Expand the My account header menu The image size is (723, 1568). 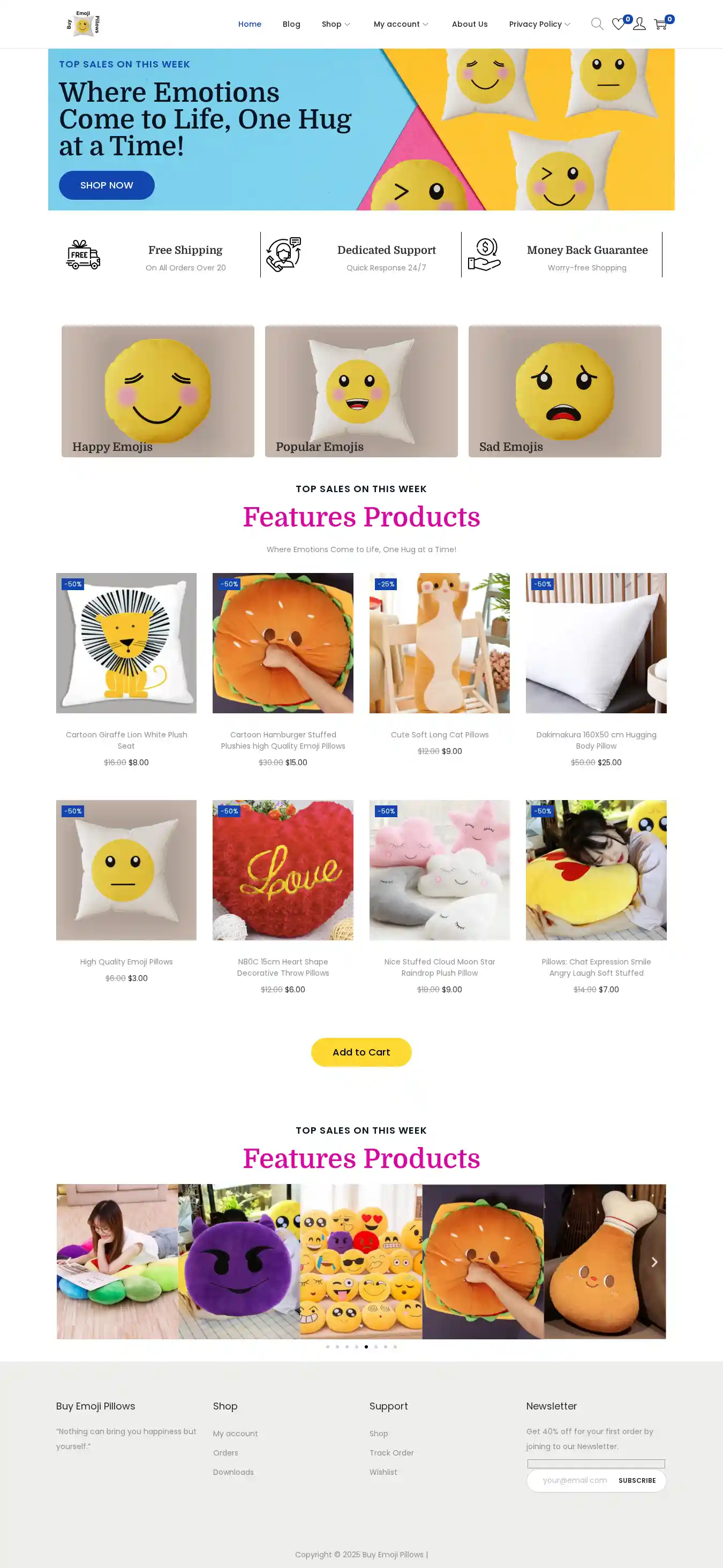pos(401,24)
